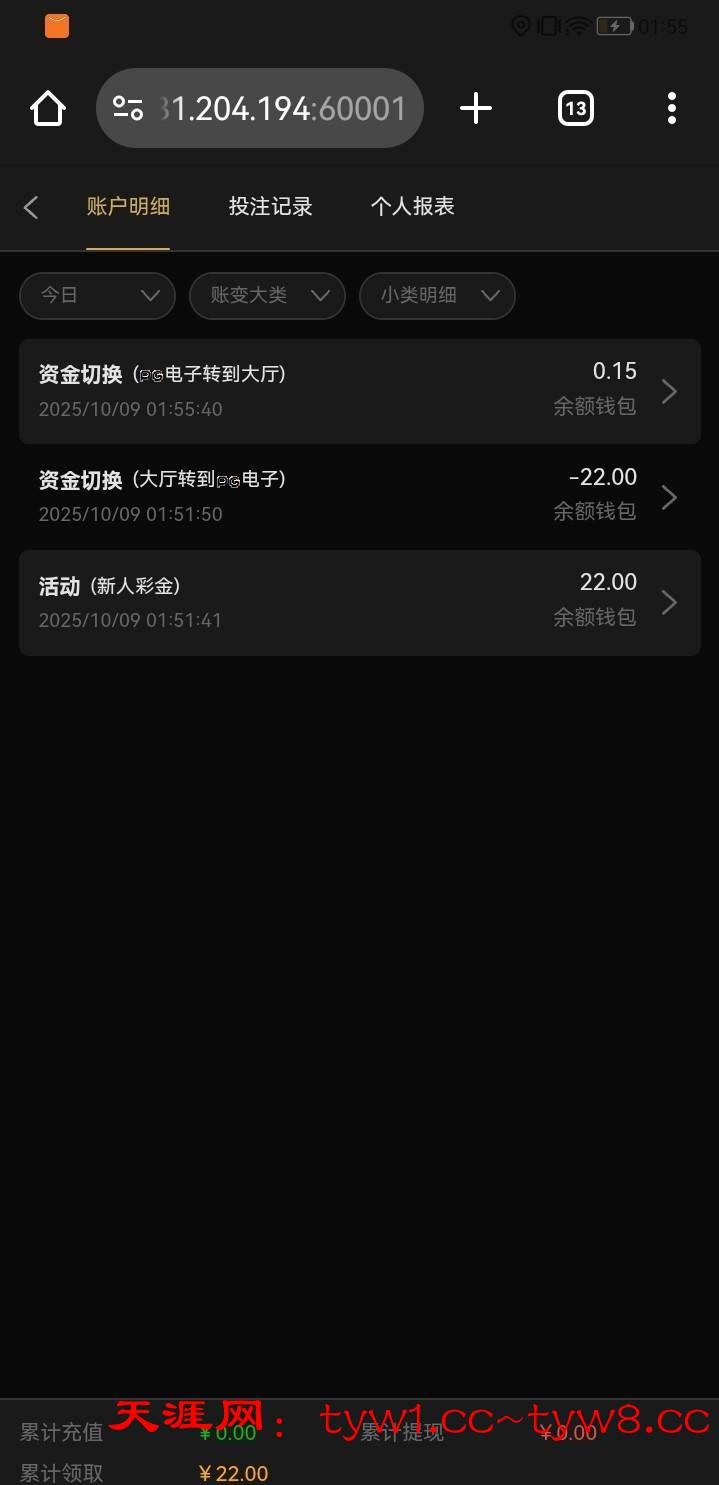This screenshot has height=1485, width=719.
Task: Expand the 今日 date dropdown
Action: coord(97,296)
